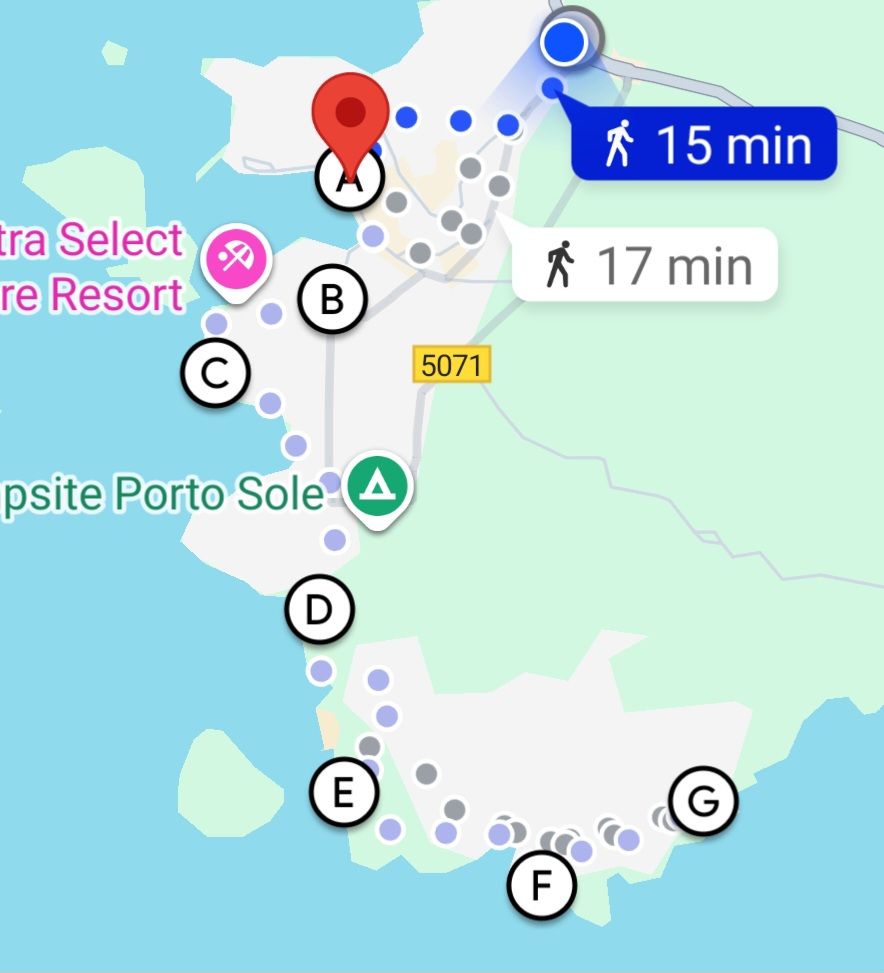Screen dimensions: 884x973
Task: Tap the 15 min walking route label
Action: (x=706, y=144)
